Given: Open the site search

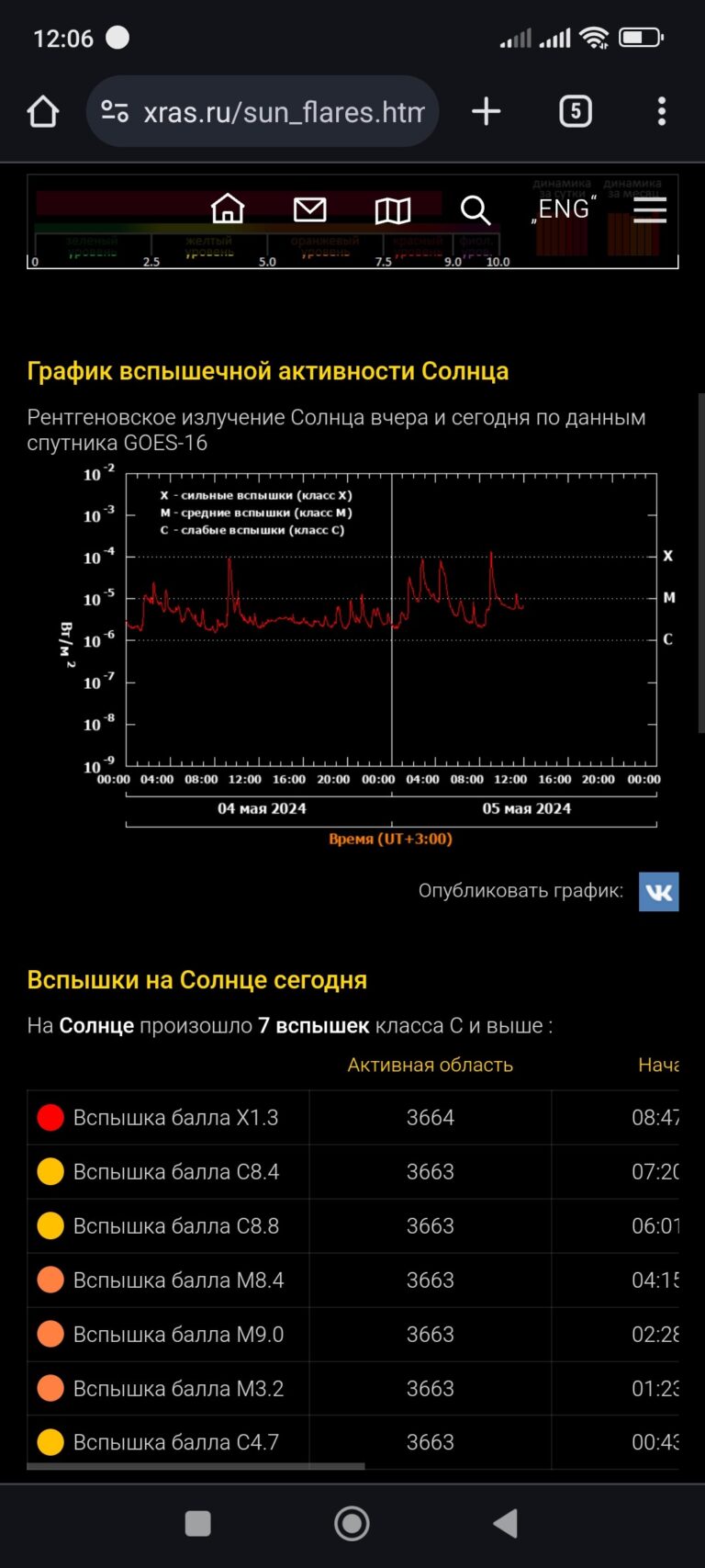Looking at the screenshot, I should (x=476, y=210).
